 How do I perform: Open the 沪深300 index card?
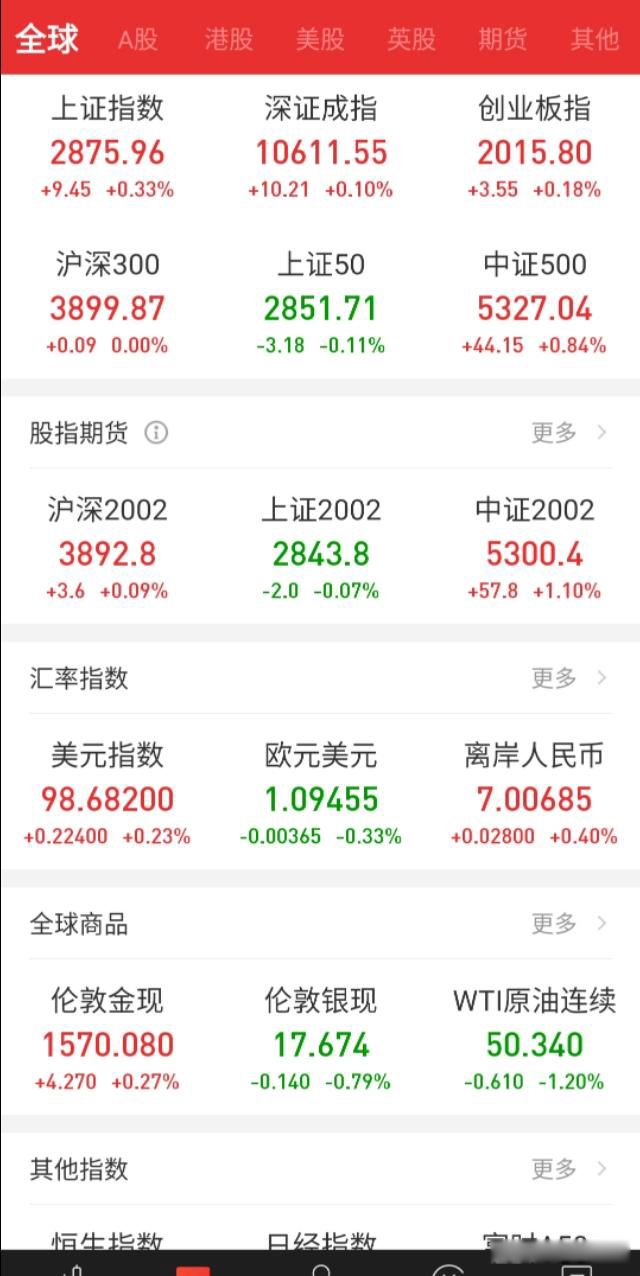pos(107,304)
